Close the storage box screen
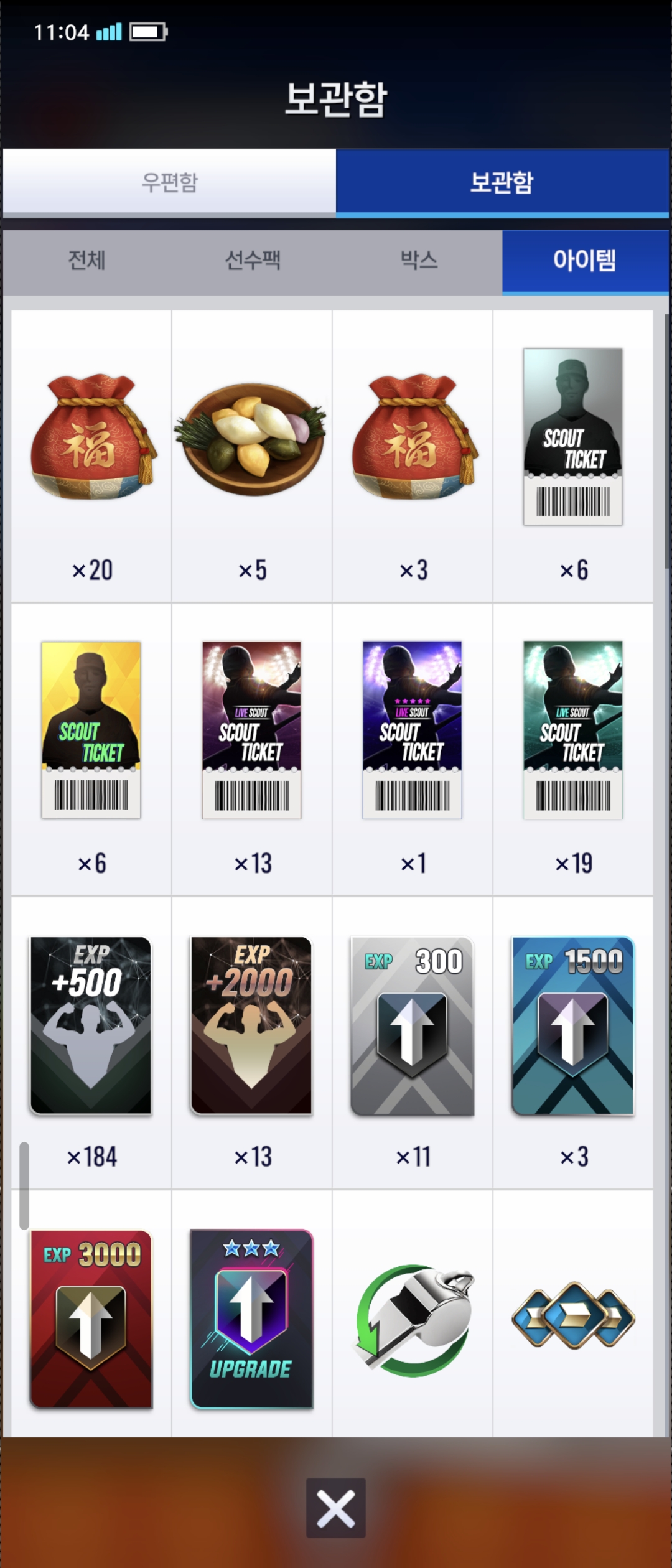The width and height of the screenshot is (672, 1568). [336, 1508]
